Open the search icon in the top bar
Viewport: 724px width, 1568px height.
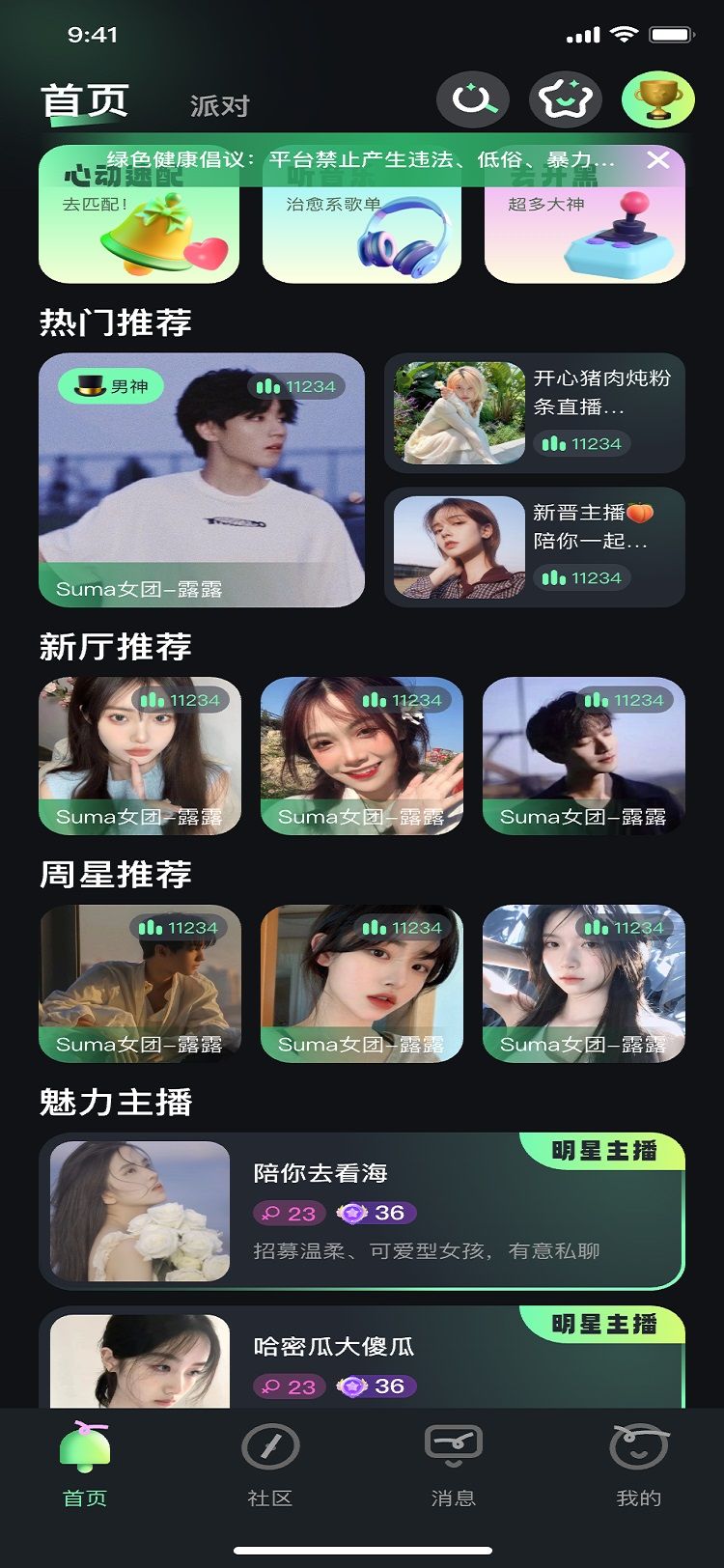(x=472, y=99)
